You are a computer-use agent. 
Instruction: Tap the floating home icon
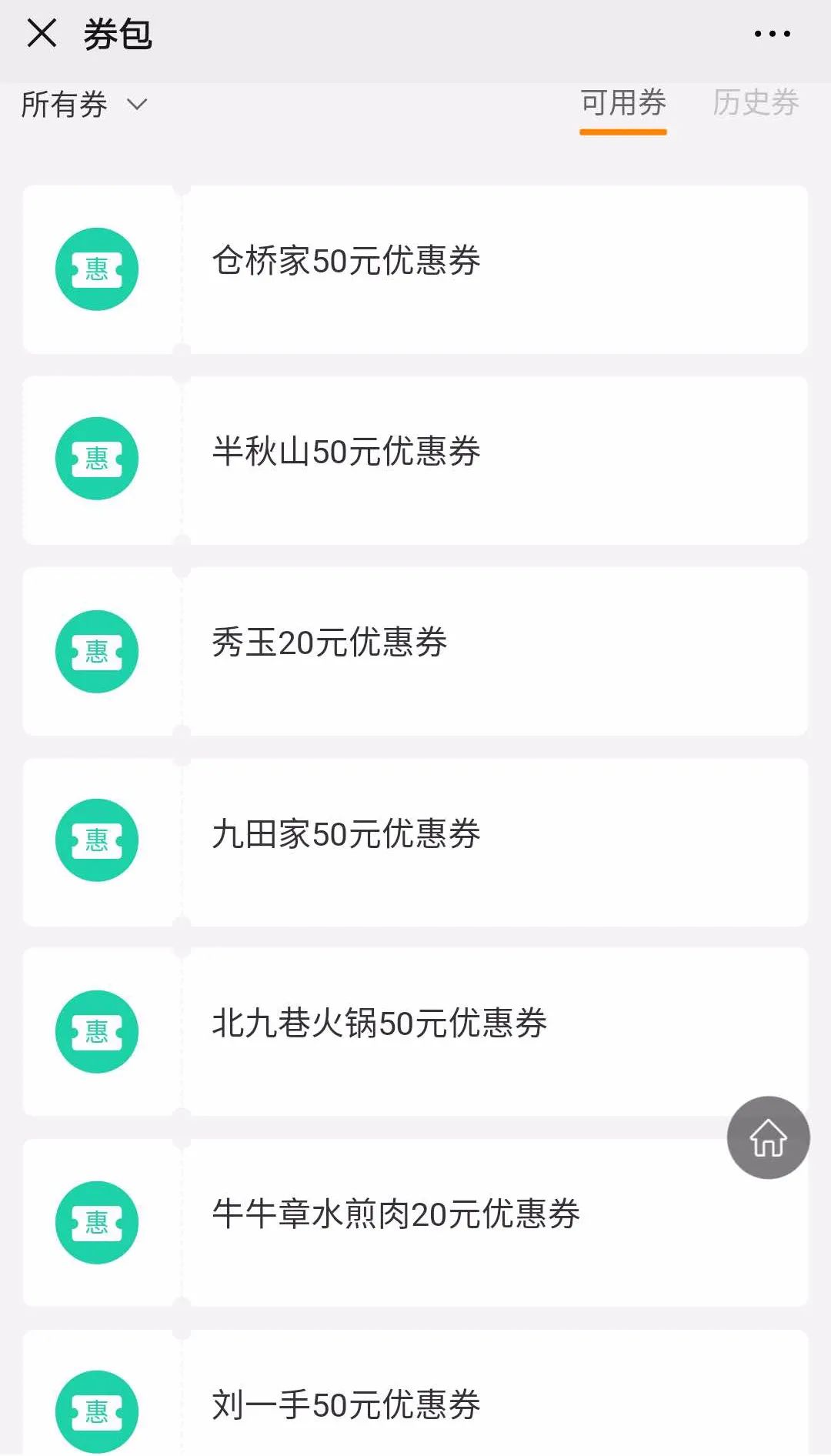point(767,1138)
